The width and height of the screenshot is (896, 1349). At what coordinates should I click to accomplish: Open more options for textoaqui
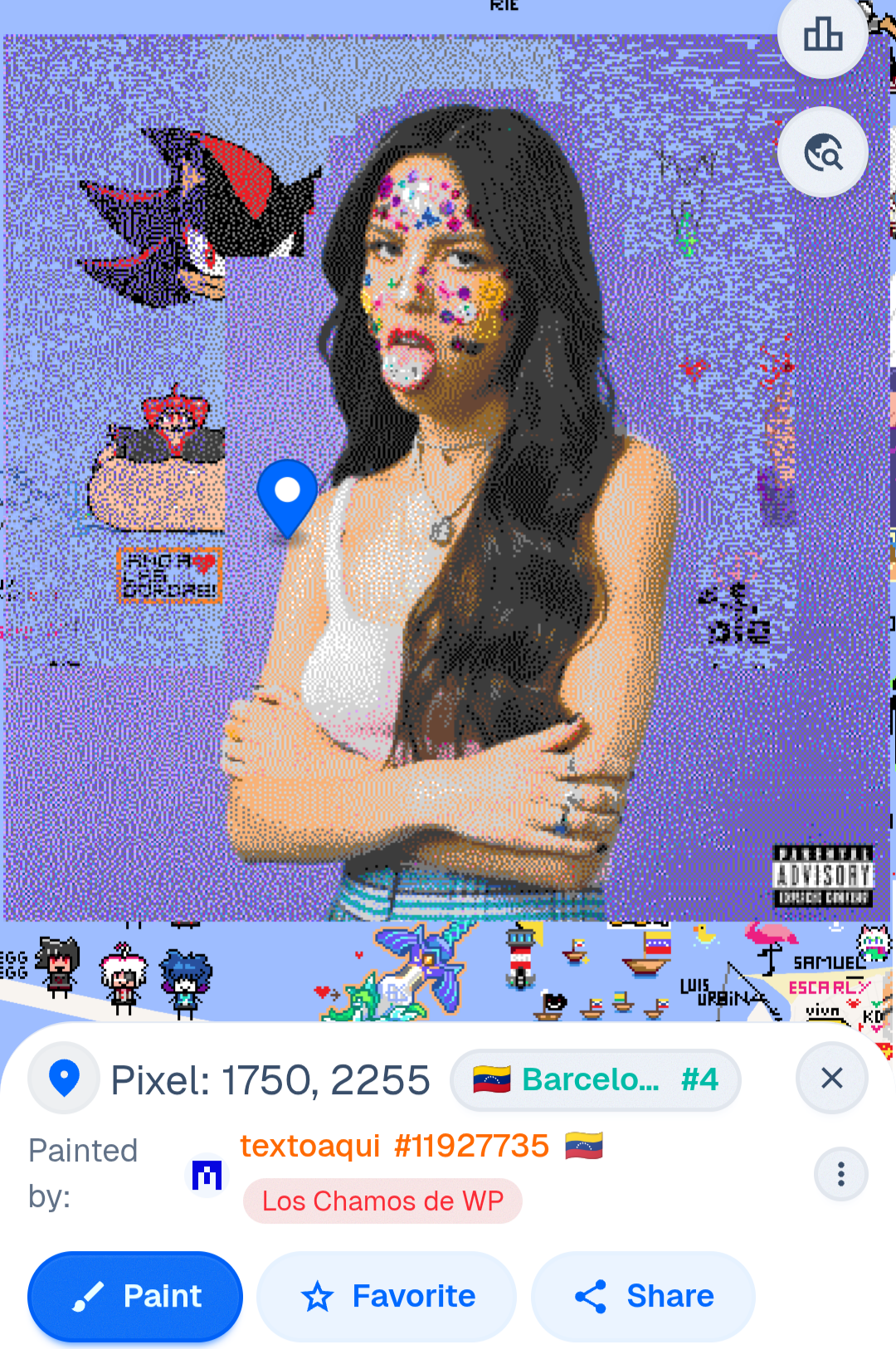pos(840,1174)
